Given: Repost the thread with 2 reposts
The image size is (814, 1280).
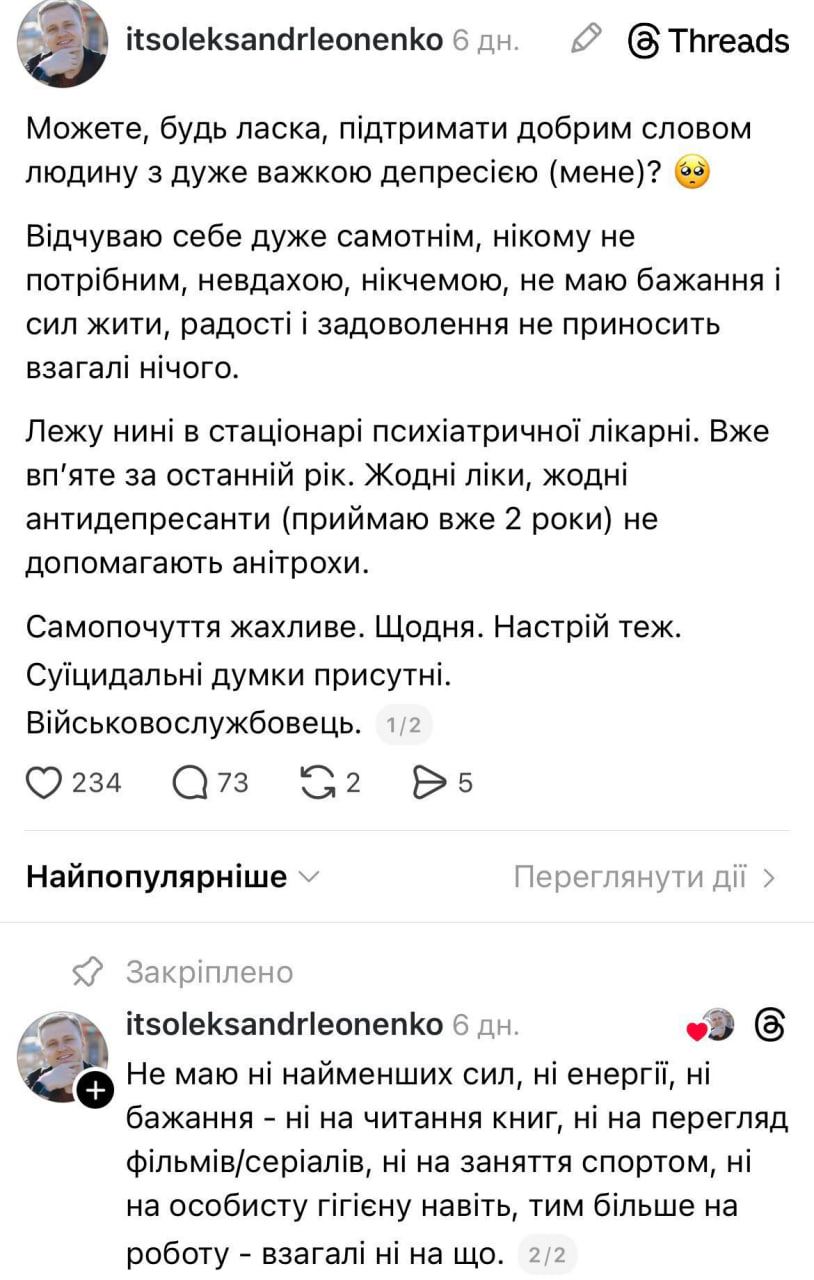Looking at the screenshot, I should pyautogui.click(x=318, y=782).
